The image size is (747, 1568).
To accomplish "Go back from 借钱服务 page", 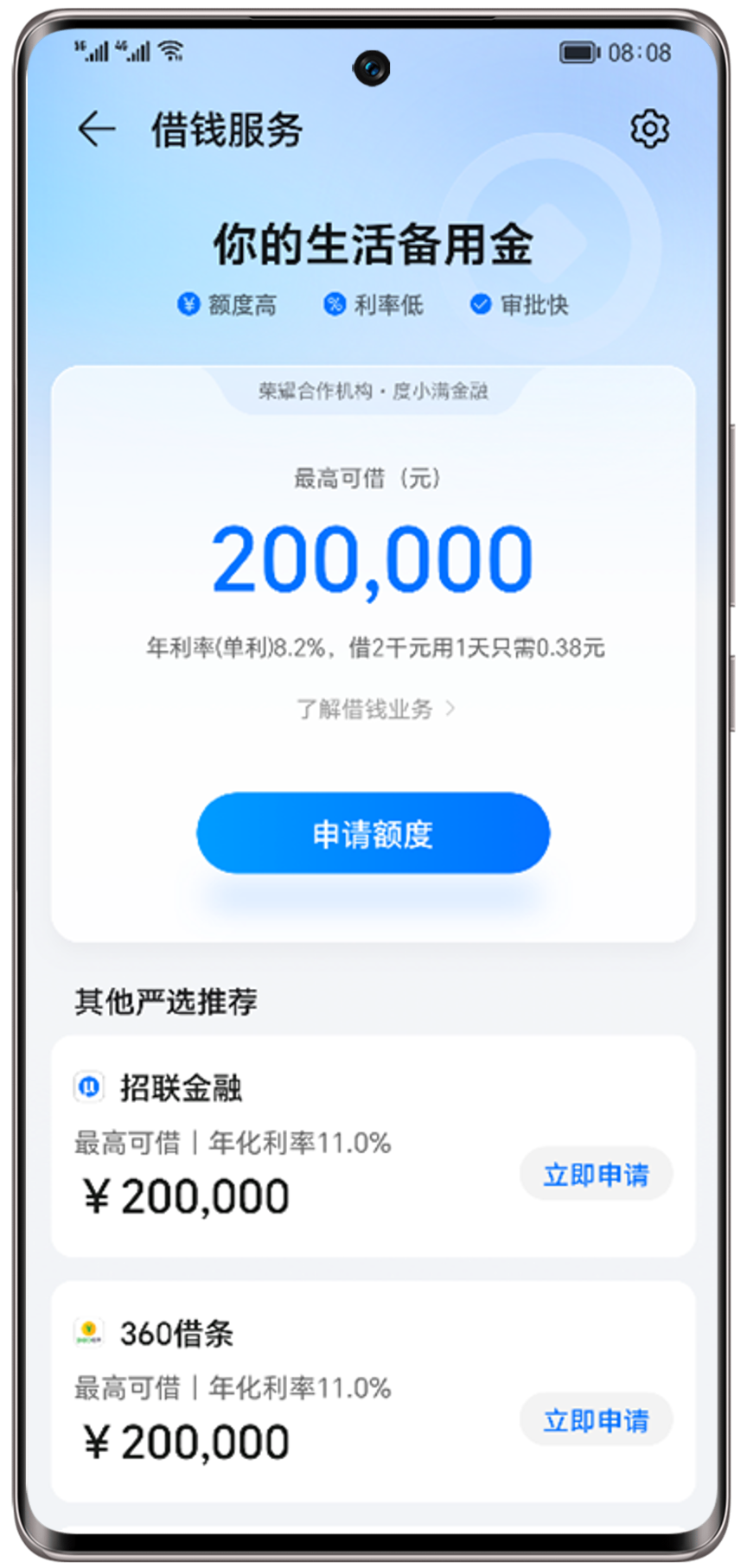I will click(96, 130).
